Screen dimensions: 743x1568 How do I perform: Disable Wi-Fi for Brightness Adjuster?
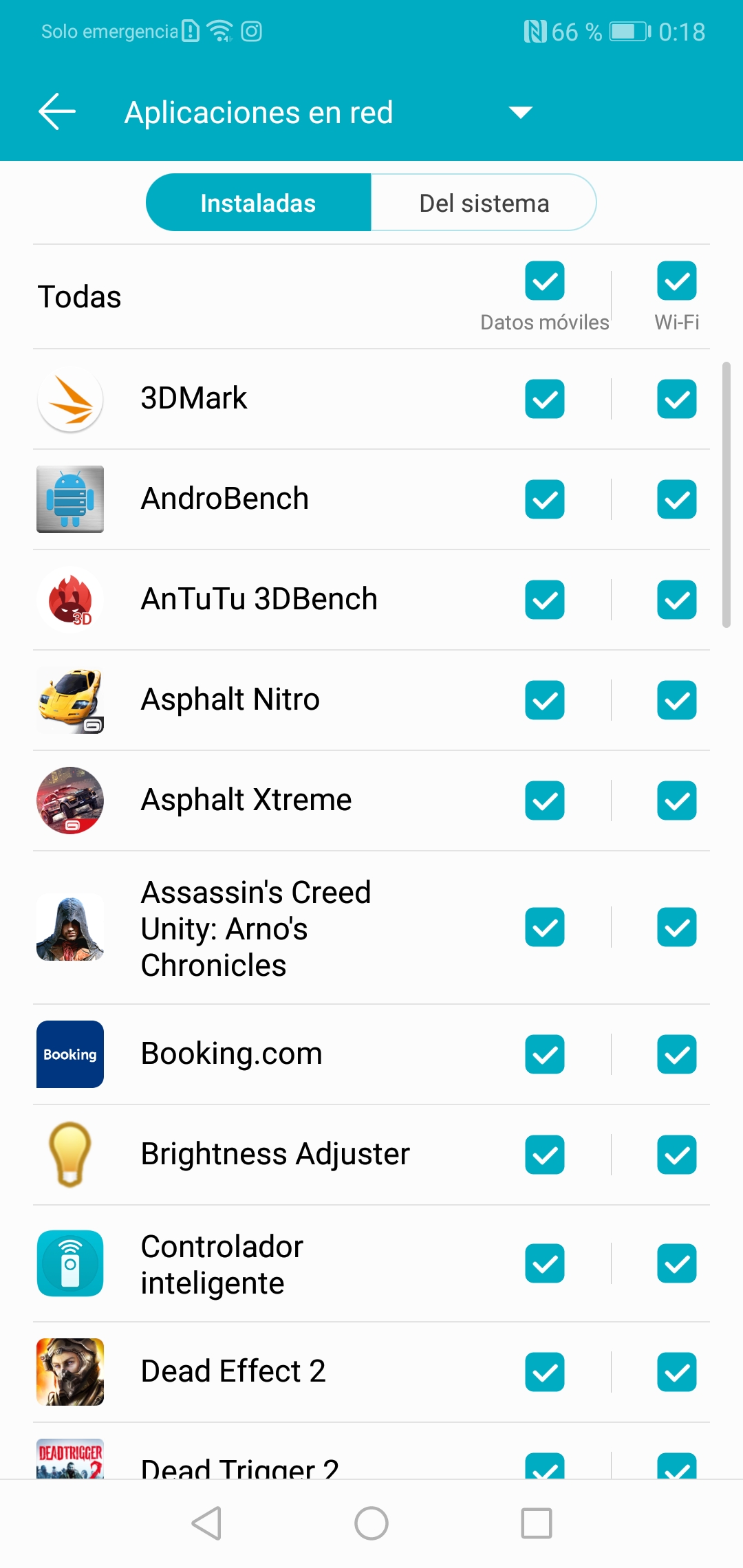(x=677, y=1155)
